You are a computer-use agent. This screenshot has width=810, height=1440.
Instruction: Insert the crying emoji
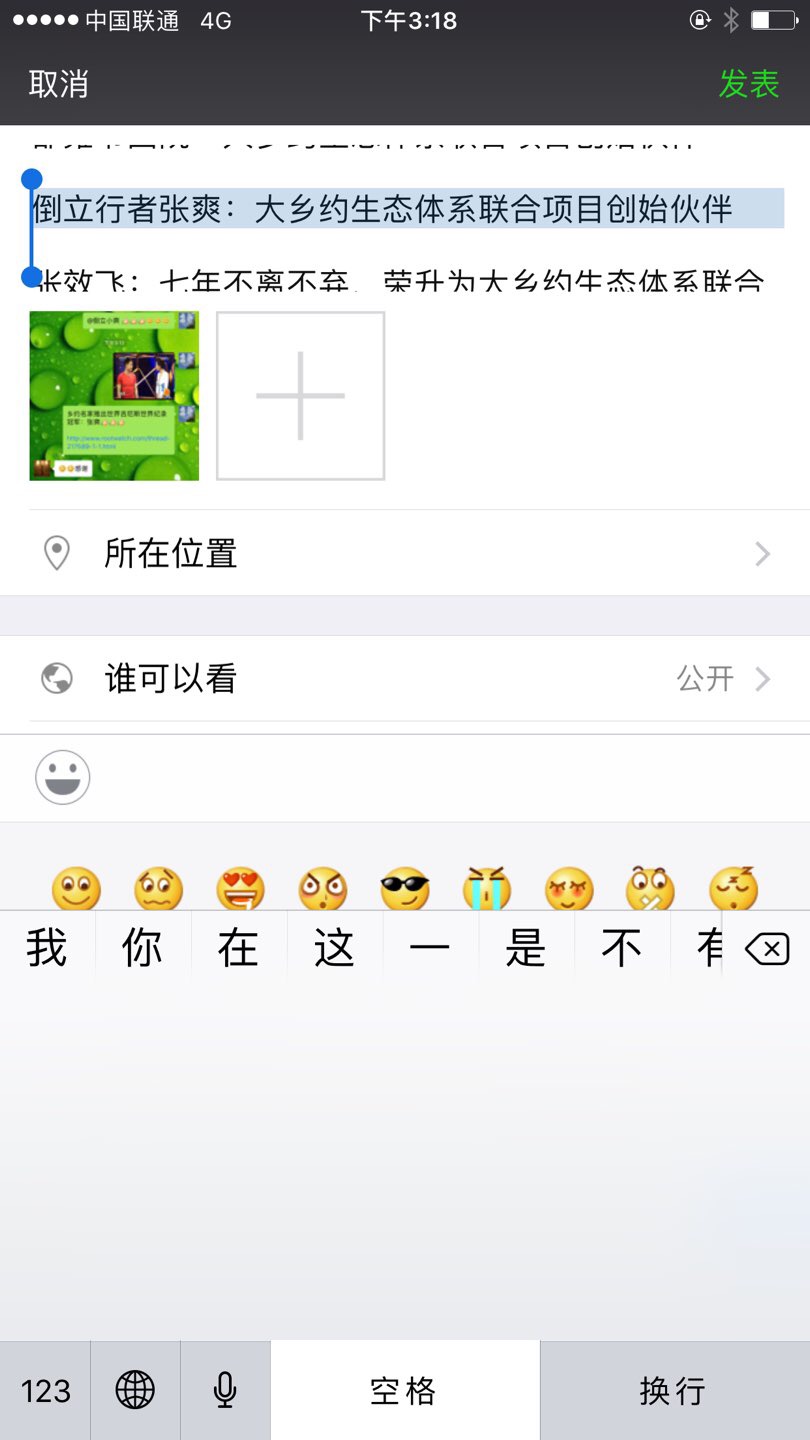point(487,888)
